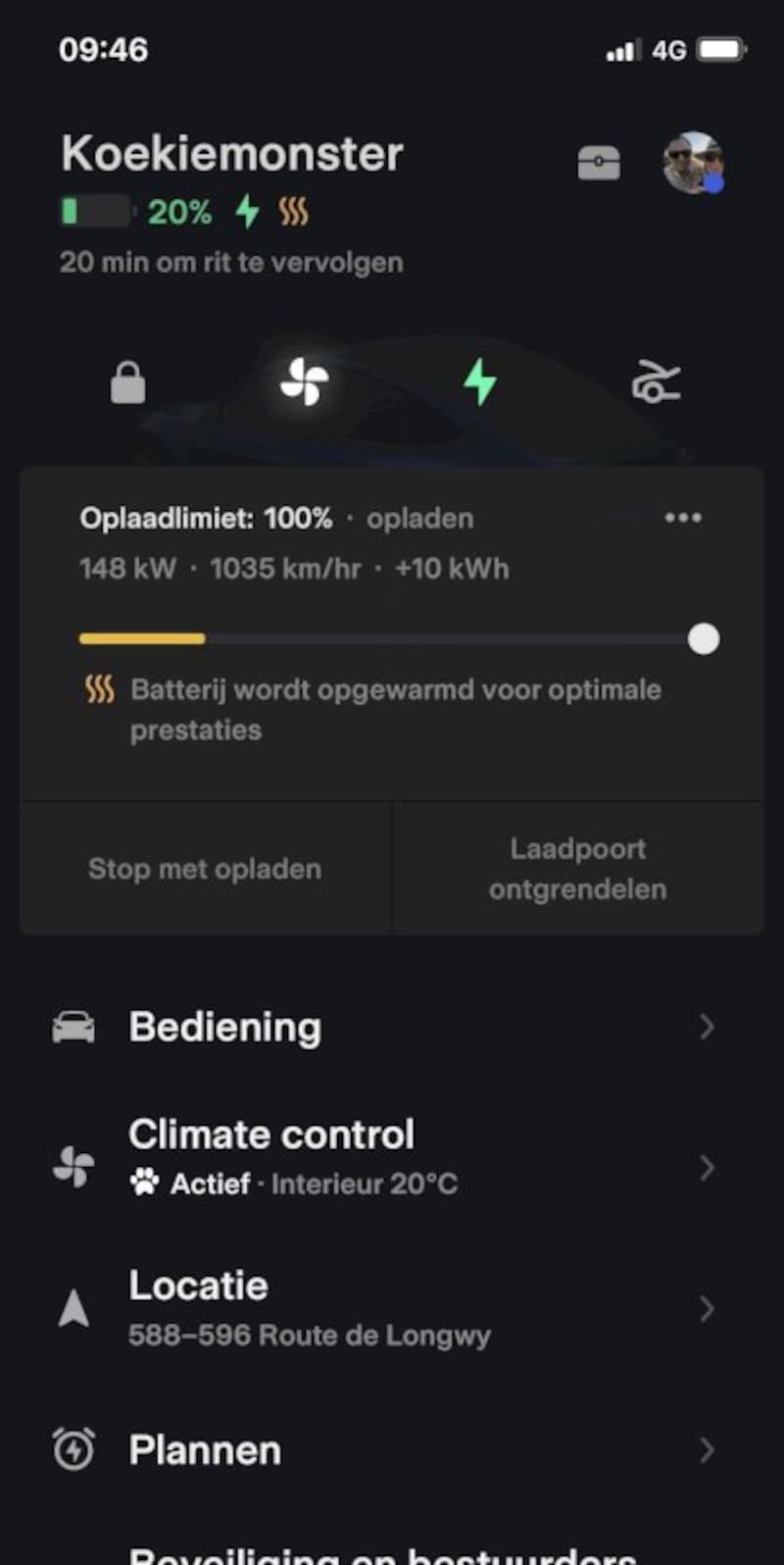Open the profile avatar
784x1565 pixels.
[693, 163]
